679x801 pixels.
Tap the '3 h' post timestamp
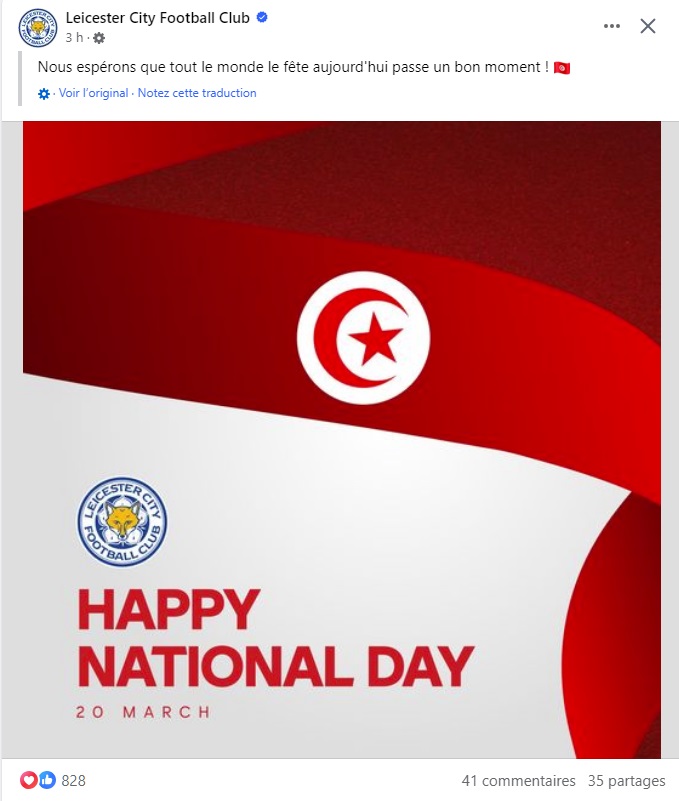73,37
